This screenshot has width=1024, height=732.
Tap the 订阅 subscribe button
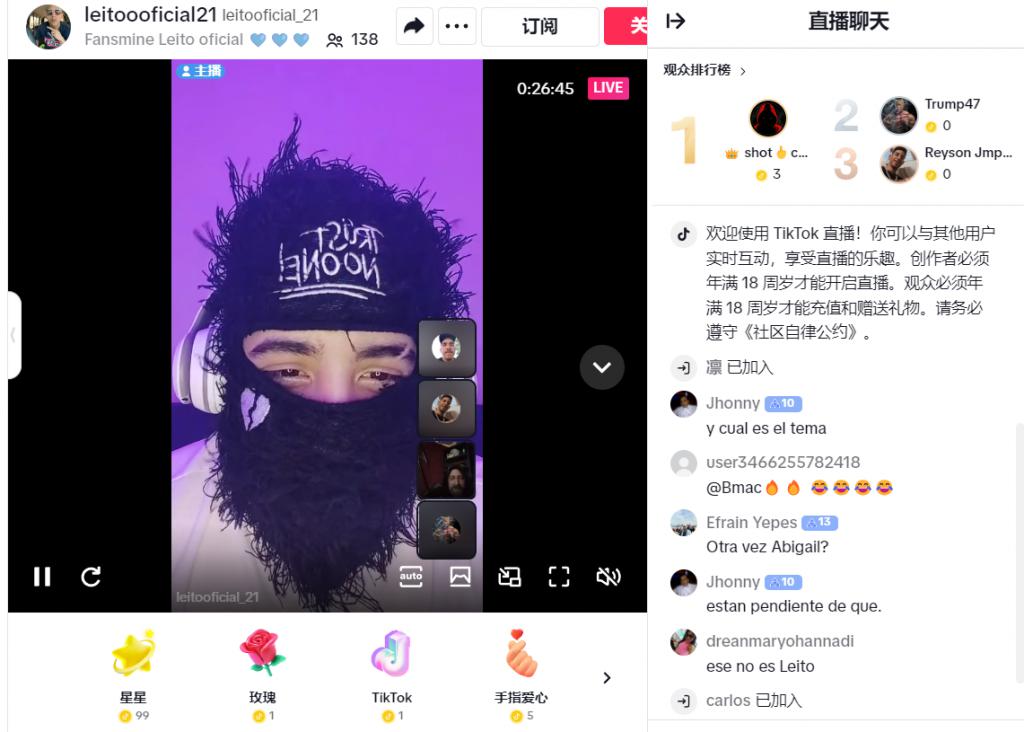[x=539, y=27]
